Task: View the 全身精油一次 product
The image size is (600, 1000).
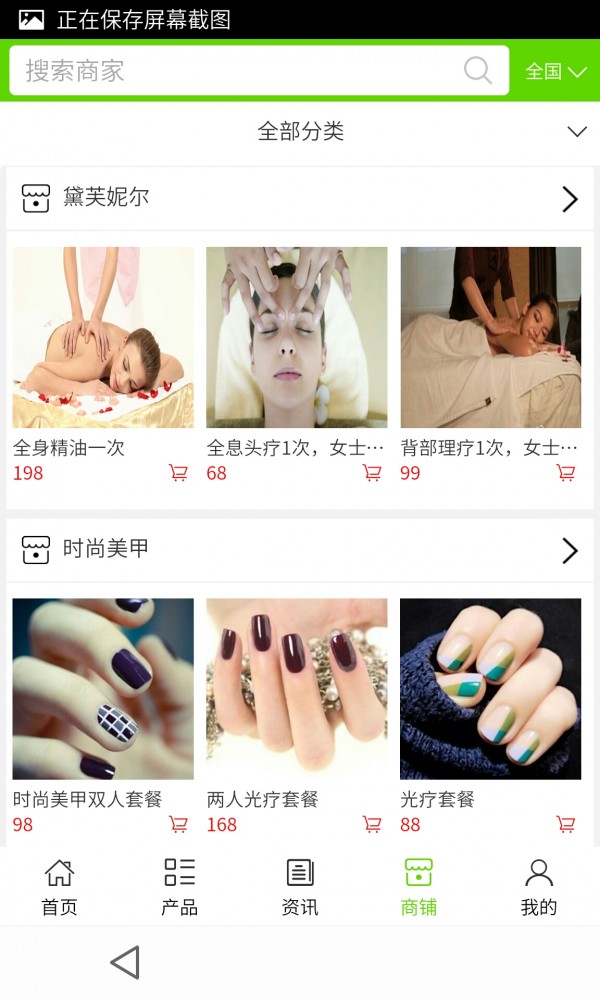Action: pyautogui.click(x=102, y=338)
